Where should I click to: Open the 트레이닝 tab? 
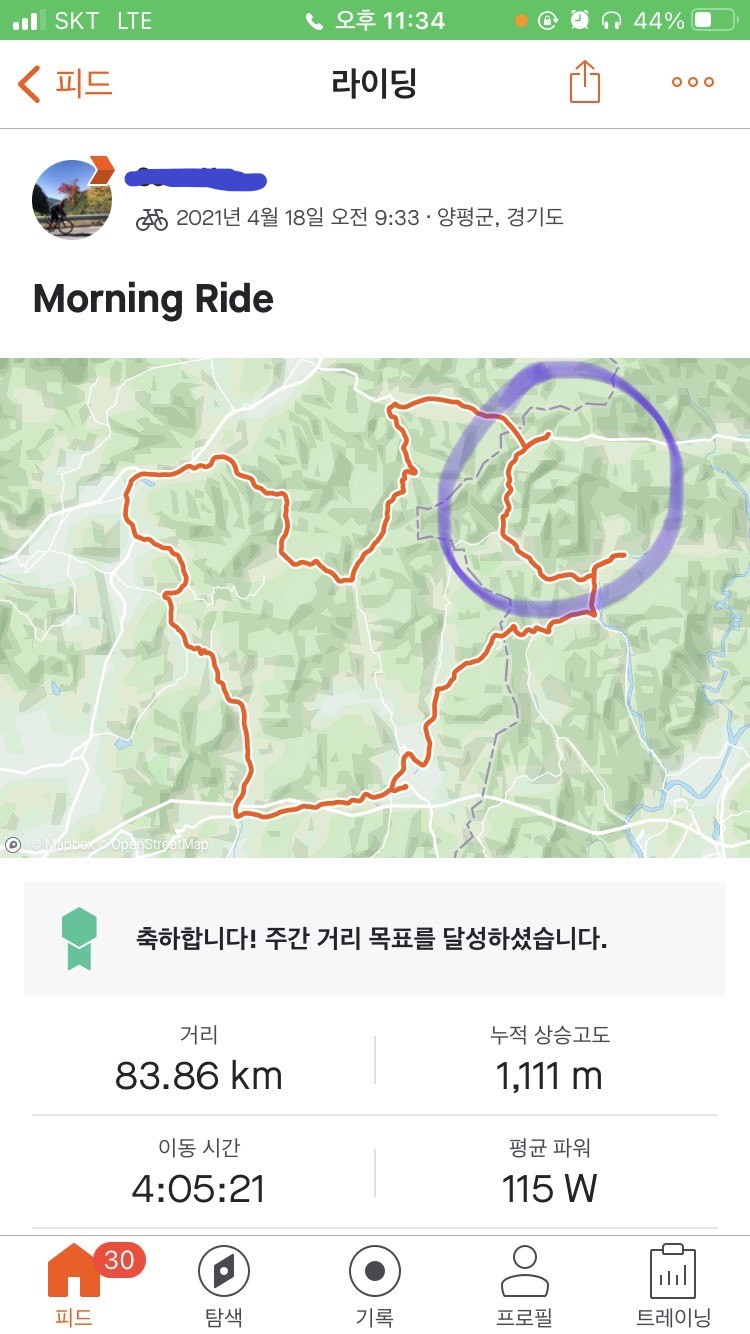click(x=673, y=1285)
